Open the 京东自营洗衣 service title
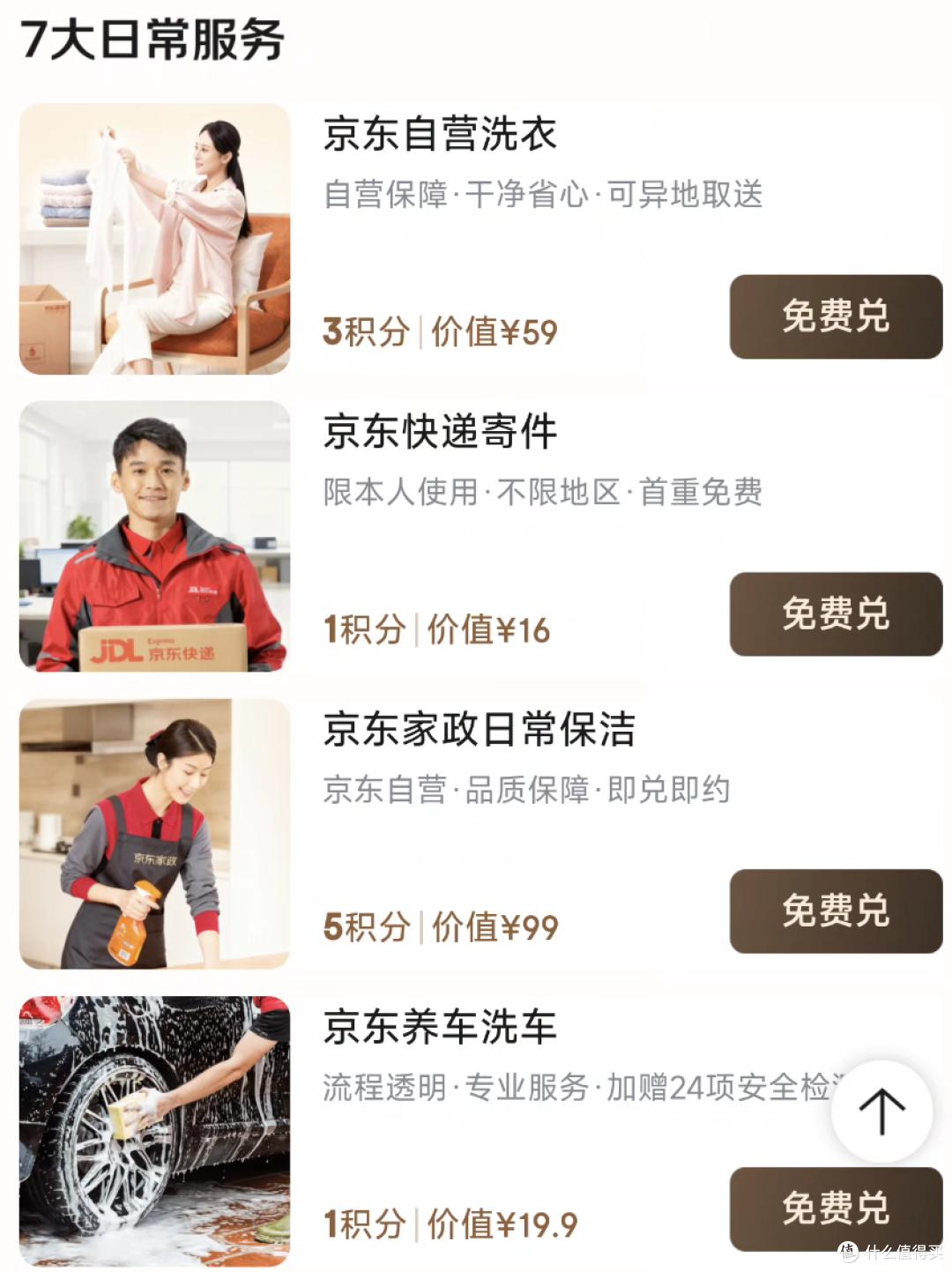Viewport: 952px width, 1272px height. 442,134
